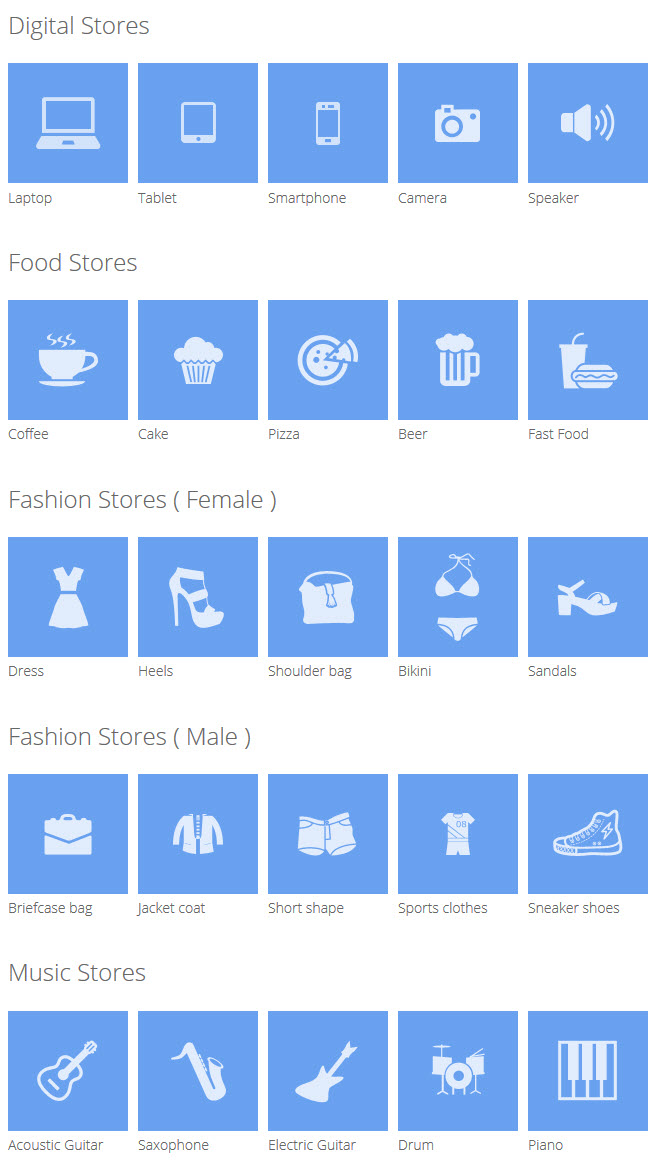Select the Saxophone tile
Viewport: 653px width, 1169px height.
198,1071
